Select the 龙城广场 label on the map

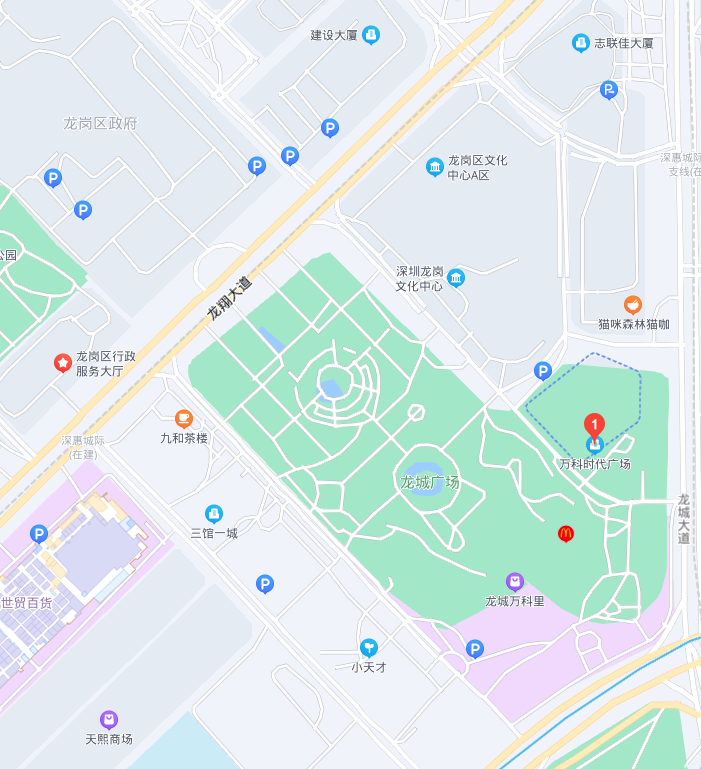point(430,482)
